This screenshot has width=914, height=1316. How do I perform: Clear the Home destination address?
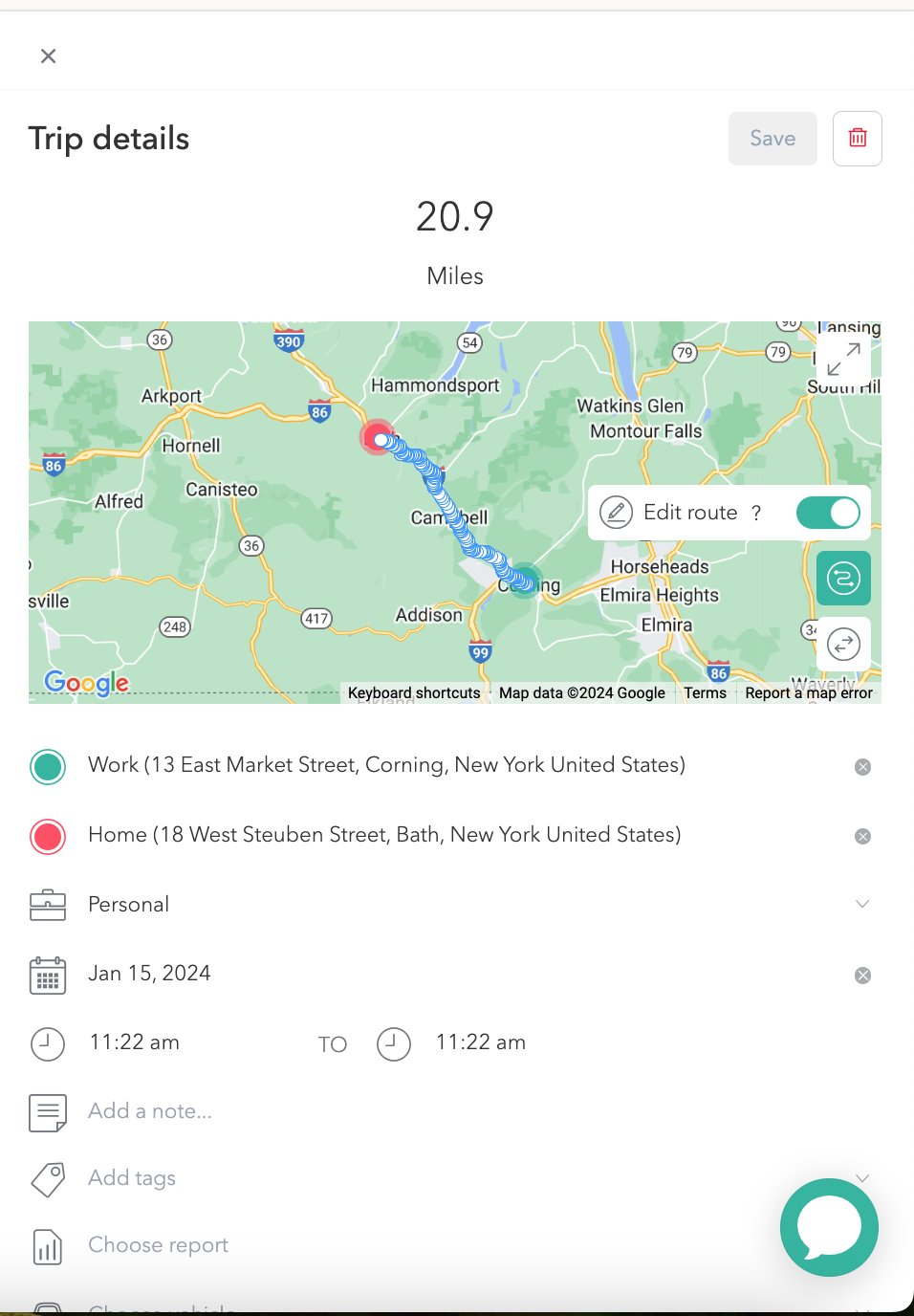tap(862, 837)
